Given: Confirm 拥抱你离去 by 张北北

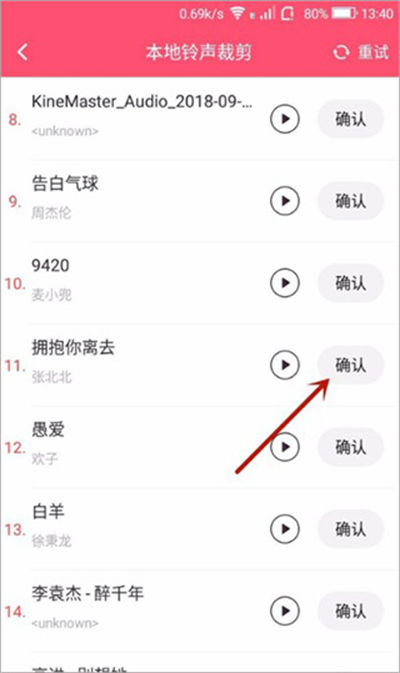Looking at the screenshot, I should coord(350,365).
